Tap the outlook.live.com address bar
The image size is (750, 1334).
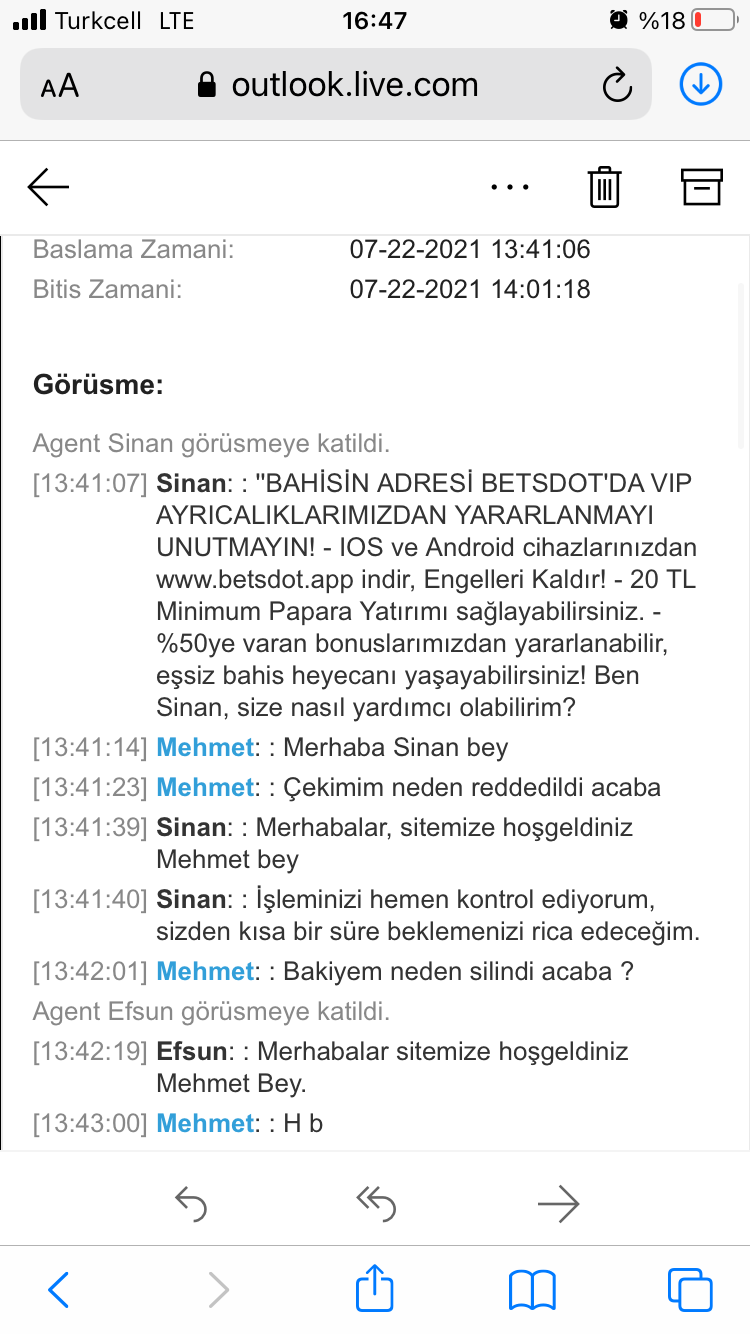(x=338, y=85)
